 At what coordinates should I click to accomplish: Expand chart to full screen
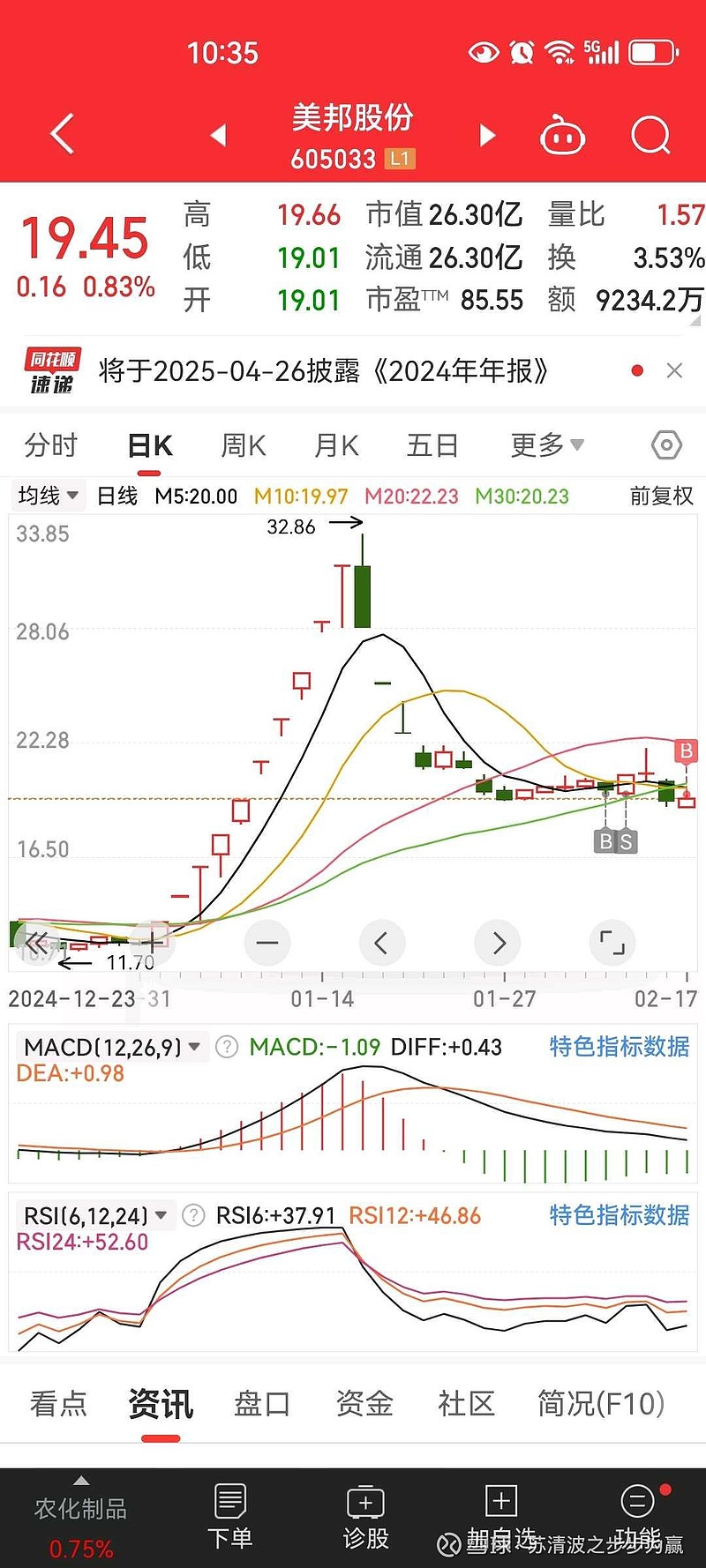pos(612,943)
